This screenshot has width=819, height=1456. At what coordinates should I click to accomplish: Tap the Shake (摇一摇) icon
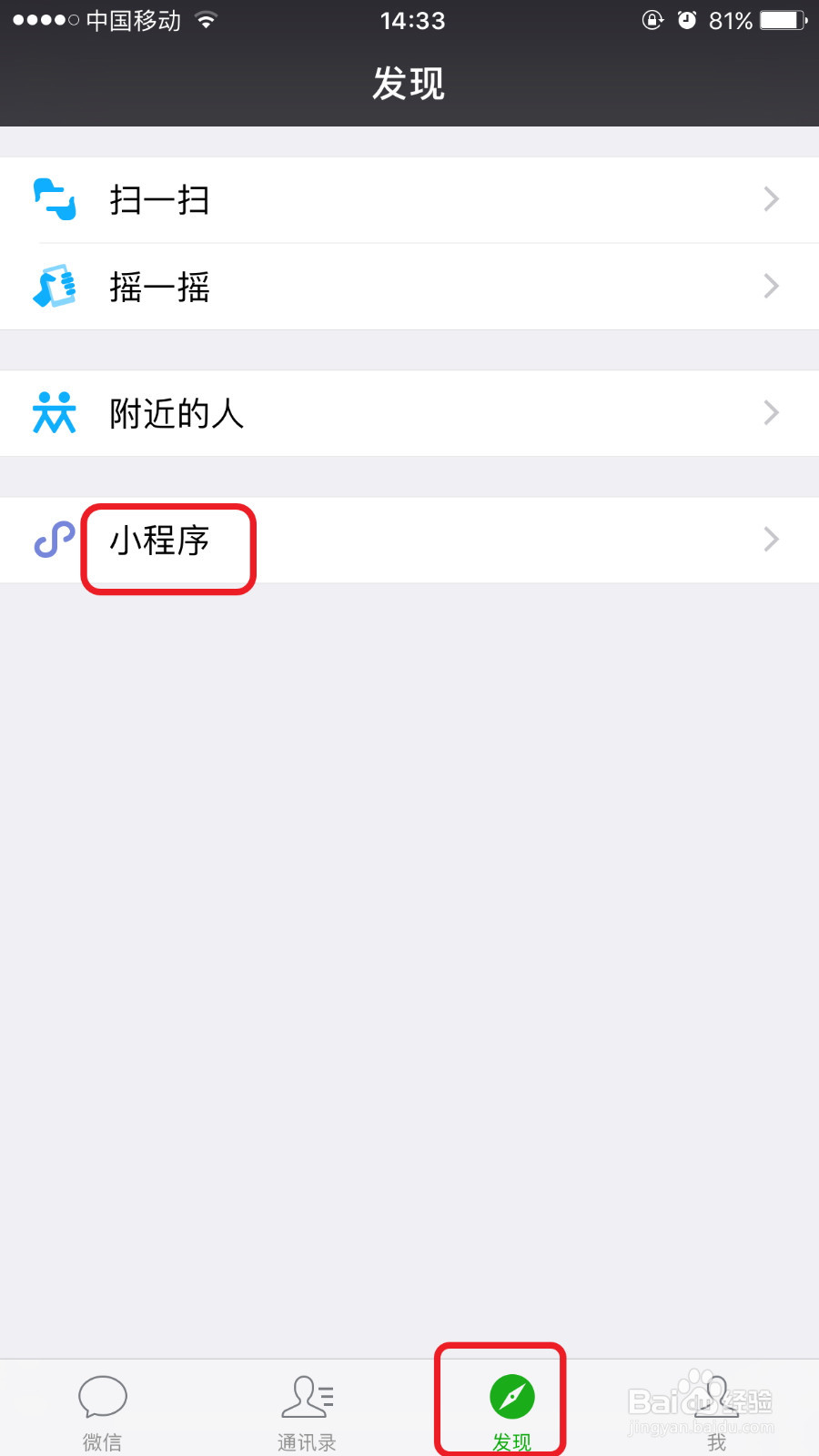point(55,286)
